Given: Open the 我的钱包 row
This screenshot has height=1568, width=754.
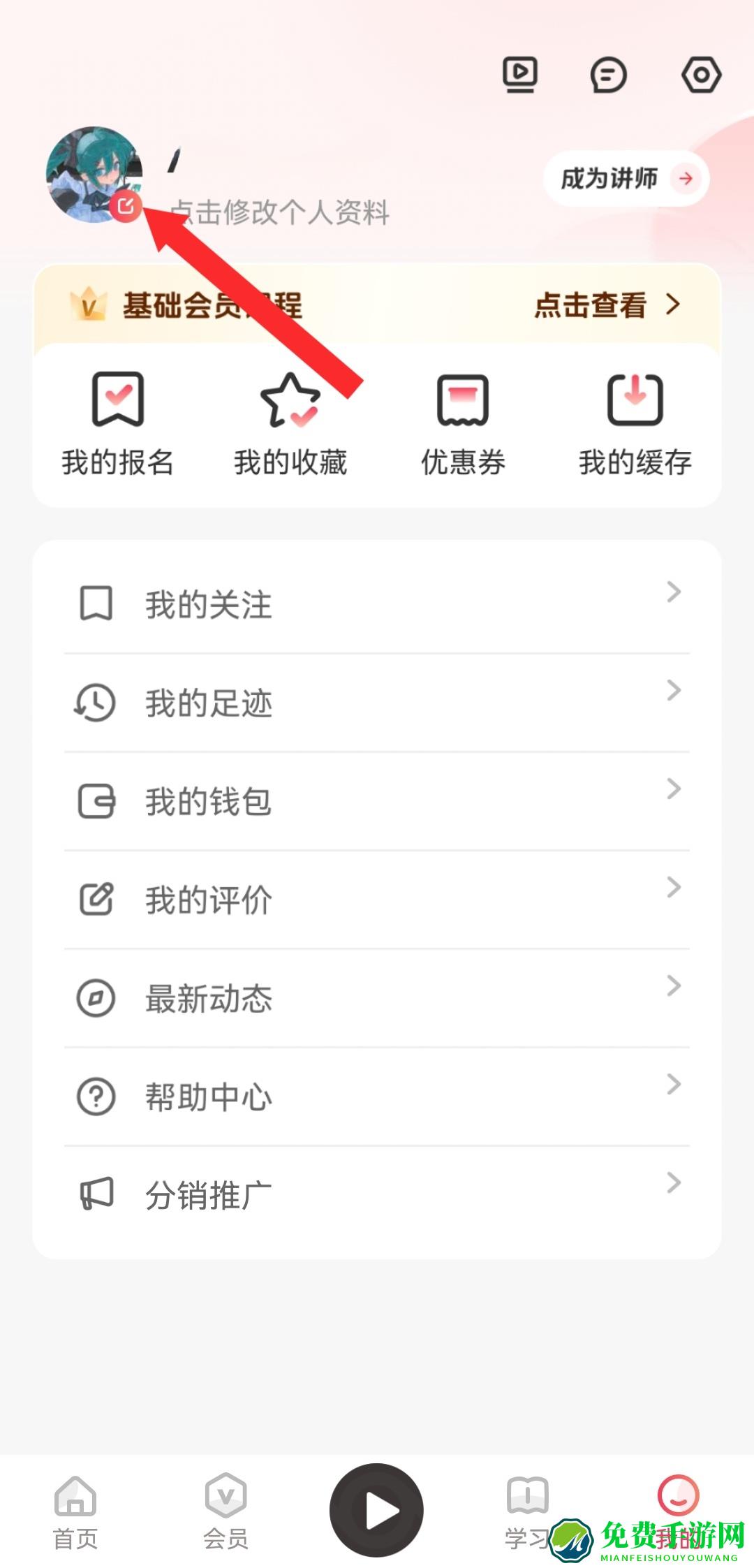Looking at the screenshot, I should click(x=377, y=801).
